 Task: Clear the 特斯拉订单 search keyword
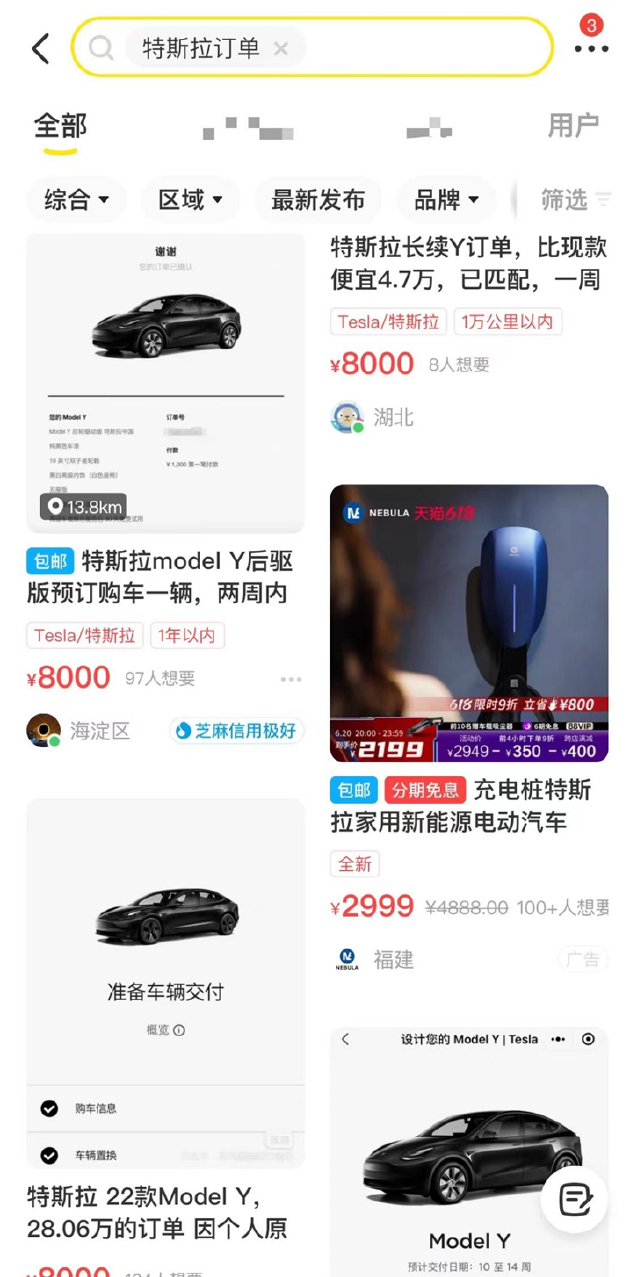click(281, 48)
